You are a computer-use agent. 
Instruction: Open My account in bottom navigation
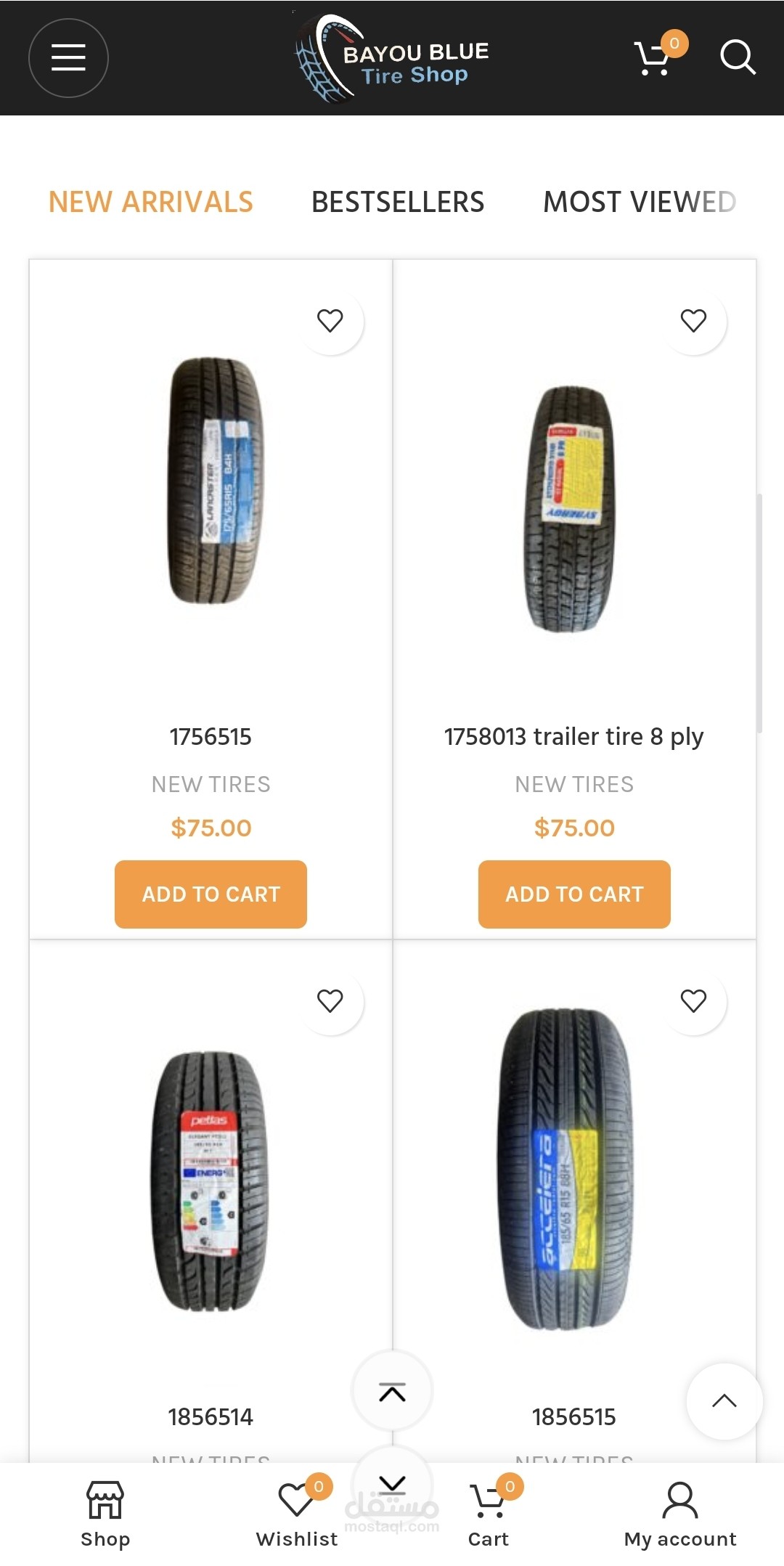[x=680, y=1513]
